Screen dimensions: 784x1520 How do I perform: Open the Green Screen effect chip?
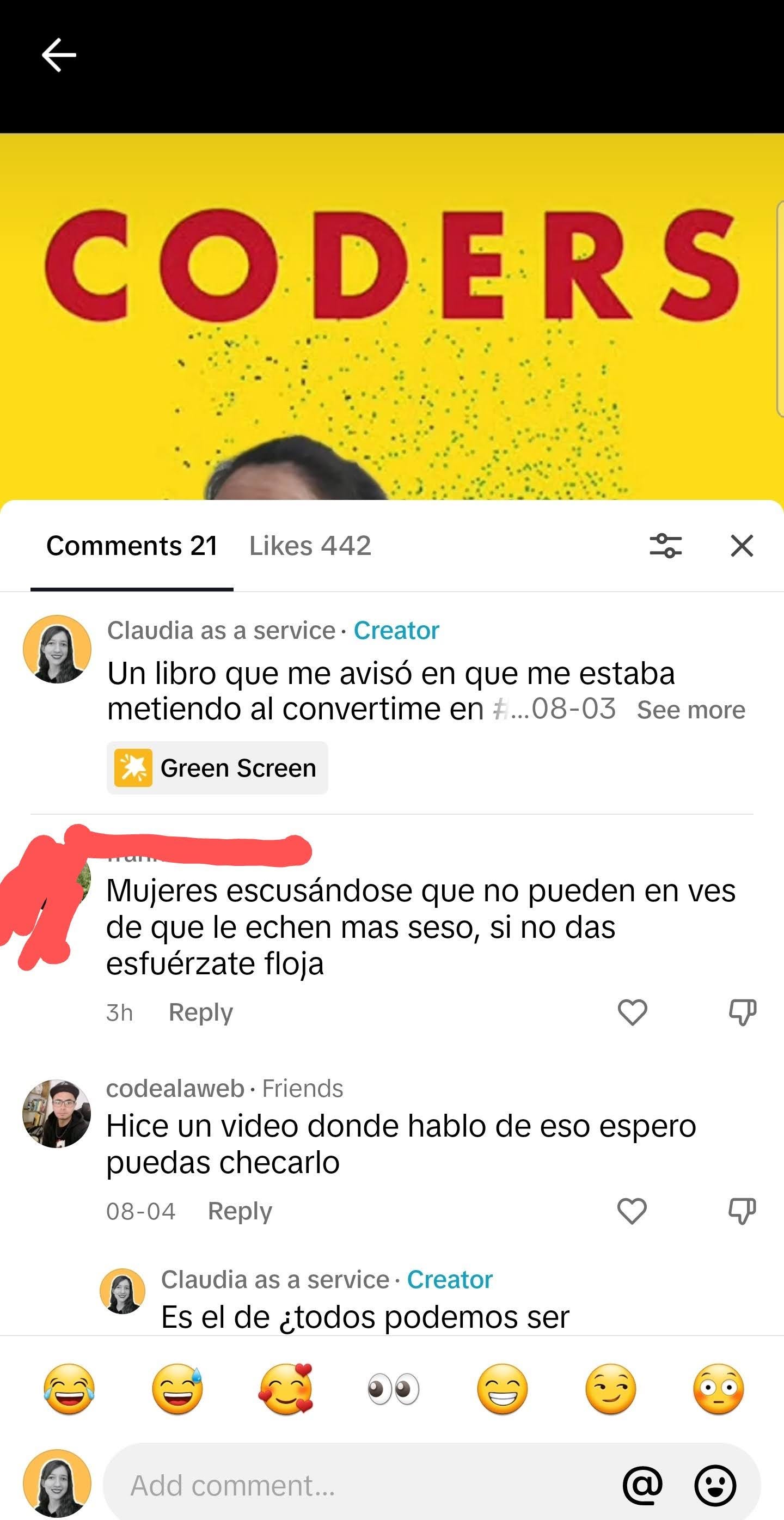point(217,768)
